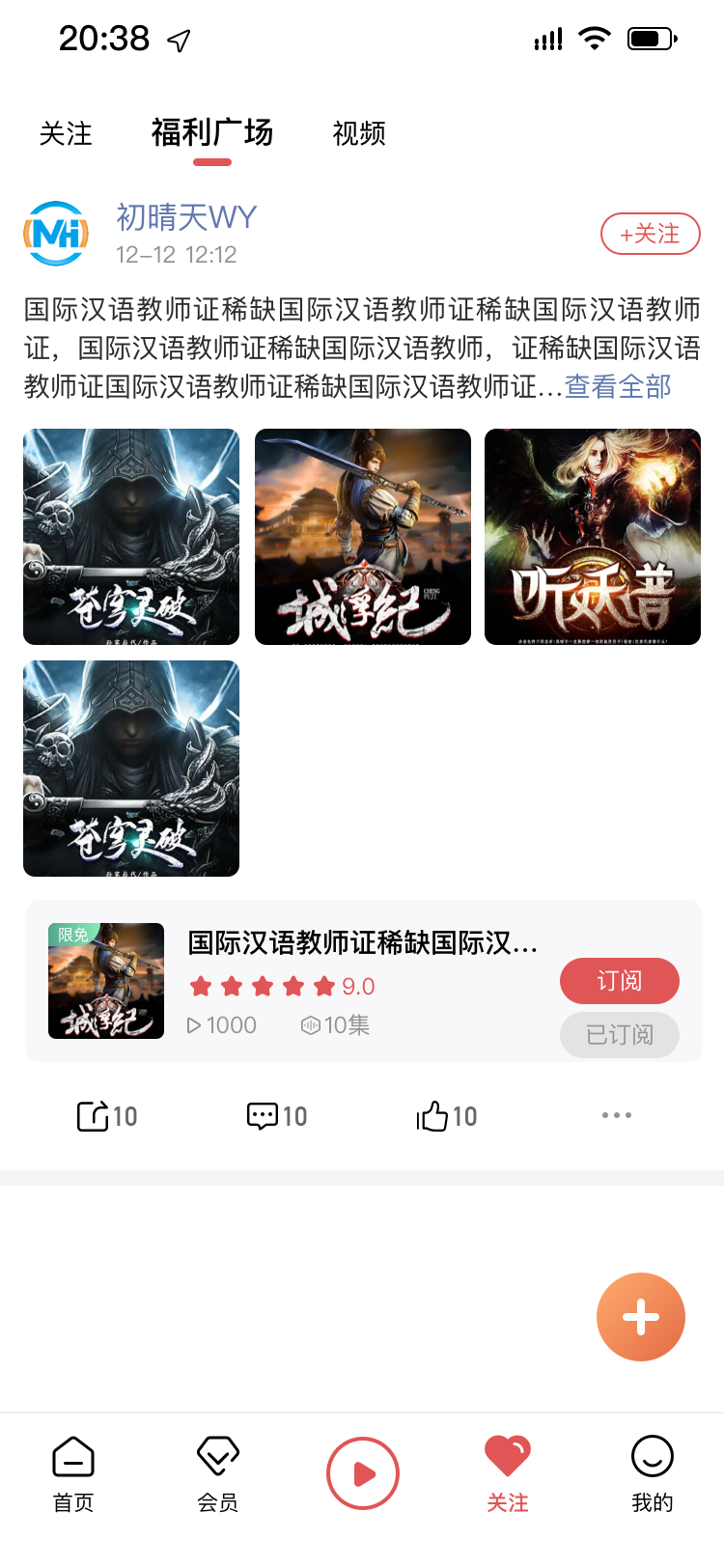This screenshot has width=724, height=1568.
Task: Like this post
Action: coord(447,1116)
